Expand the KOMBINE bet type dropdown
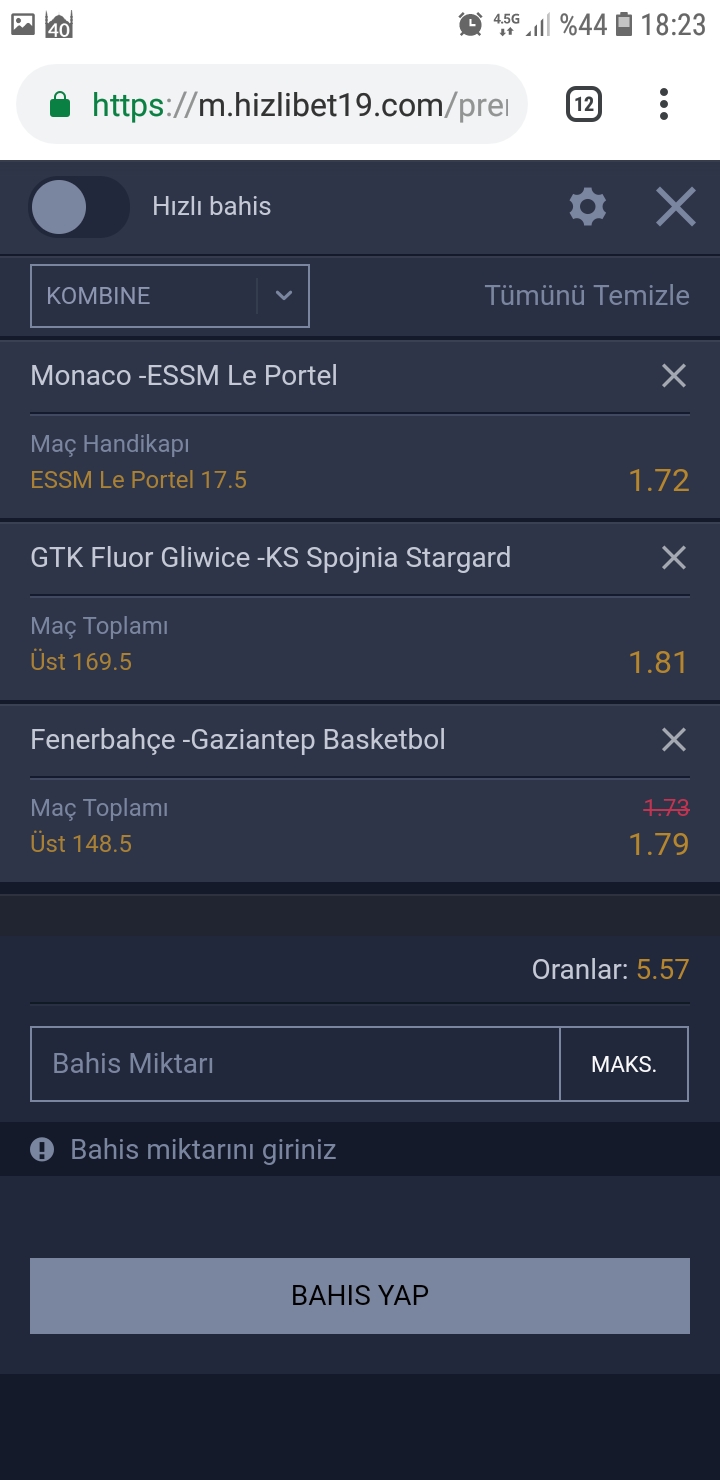This screenshot has width=720, height=1480. pyautogui.click(x=170, y=296)
